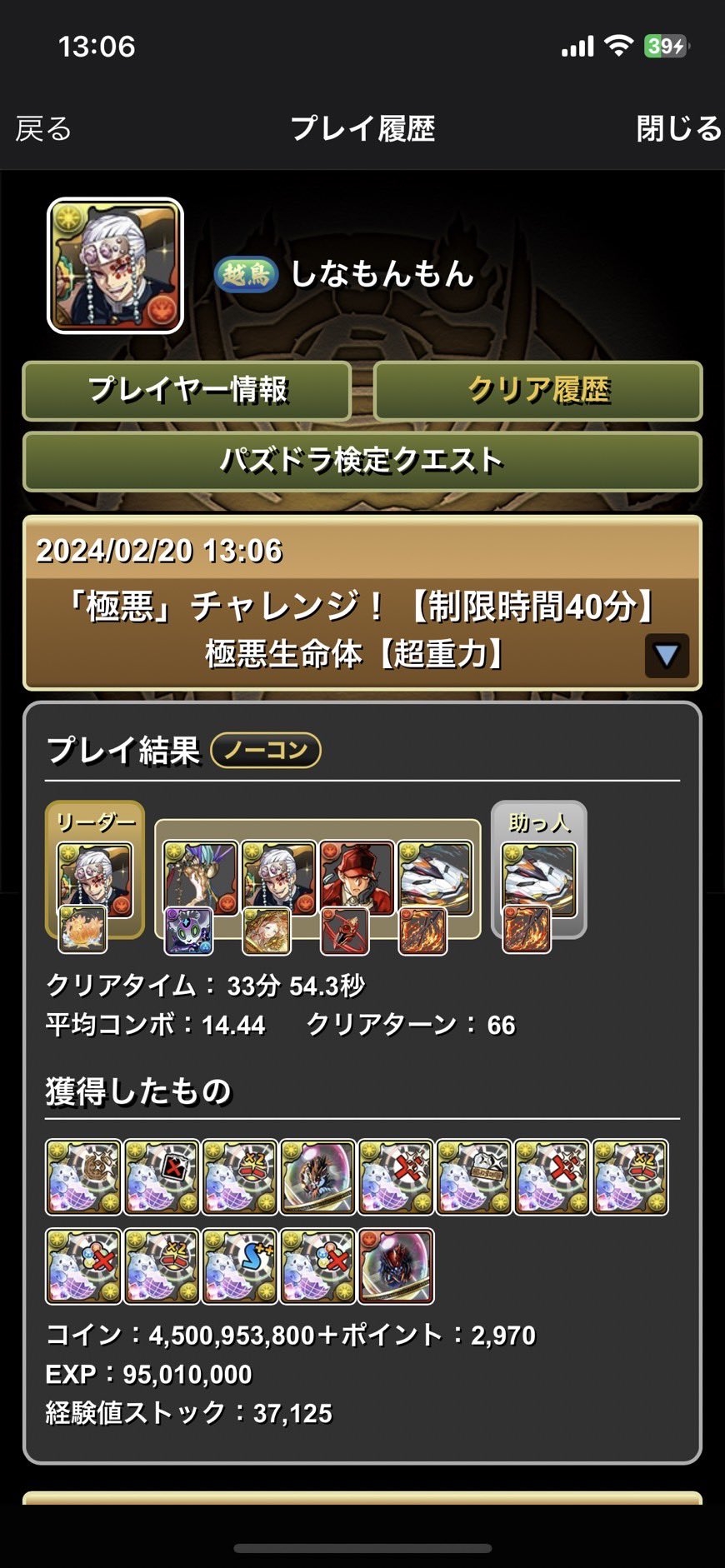Open パズドラ検定クエスト
Screen dimensions: 725x1568
362,461
